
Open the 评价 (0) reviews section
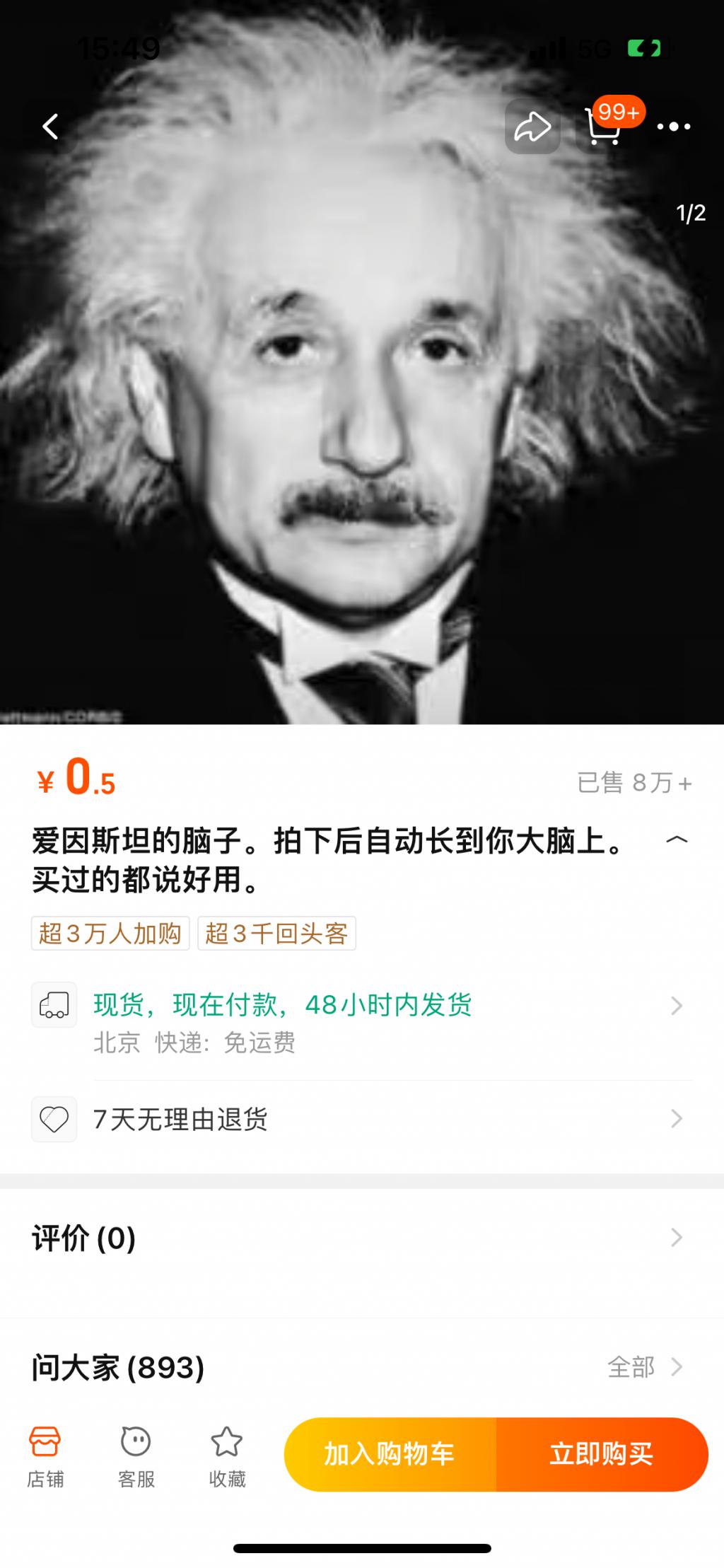361,1238
